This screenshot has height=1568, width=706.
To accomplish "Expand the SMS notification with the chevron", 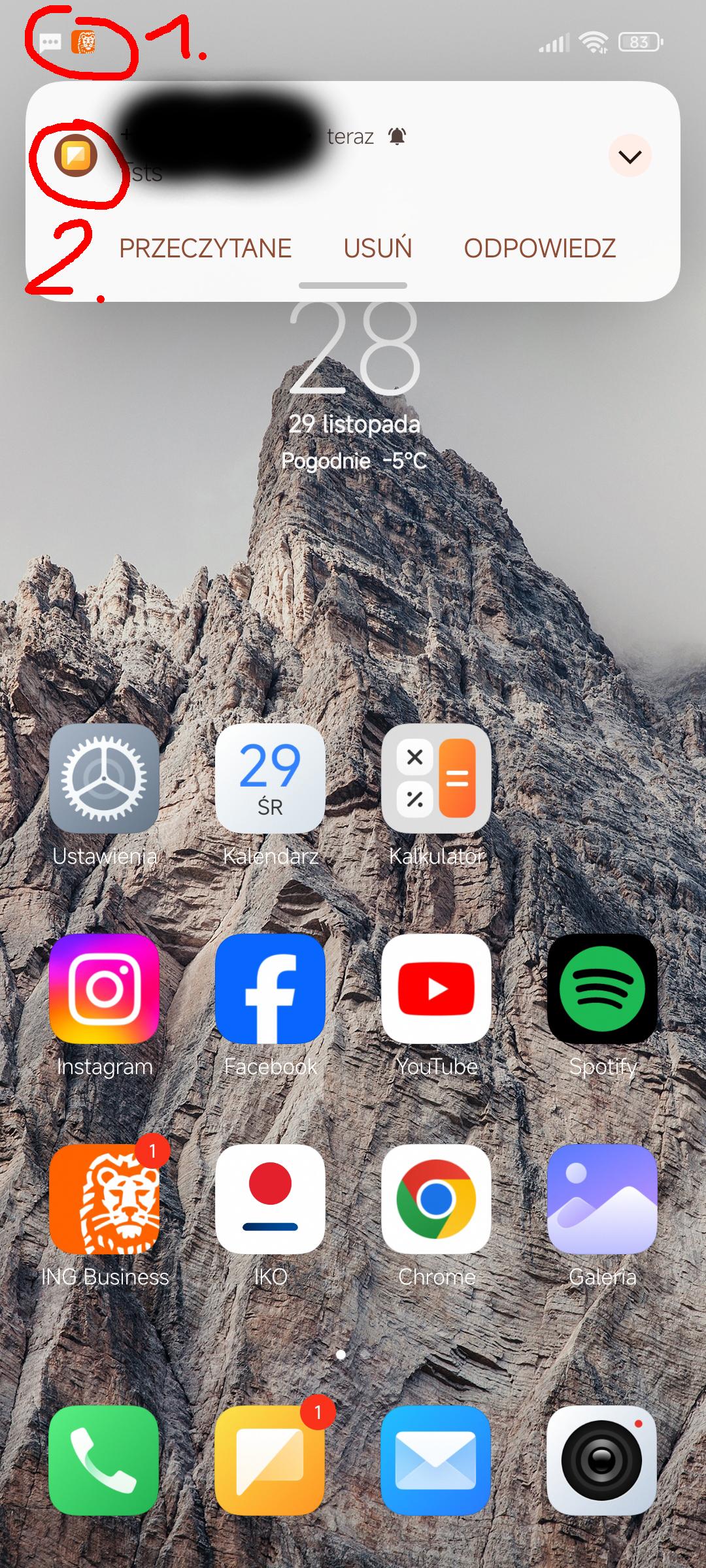I will coord(630,156).
